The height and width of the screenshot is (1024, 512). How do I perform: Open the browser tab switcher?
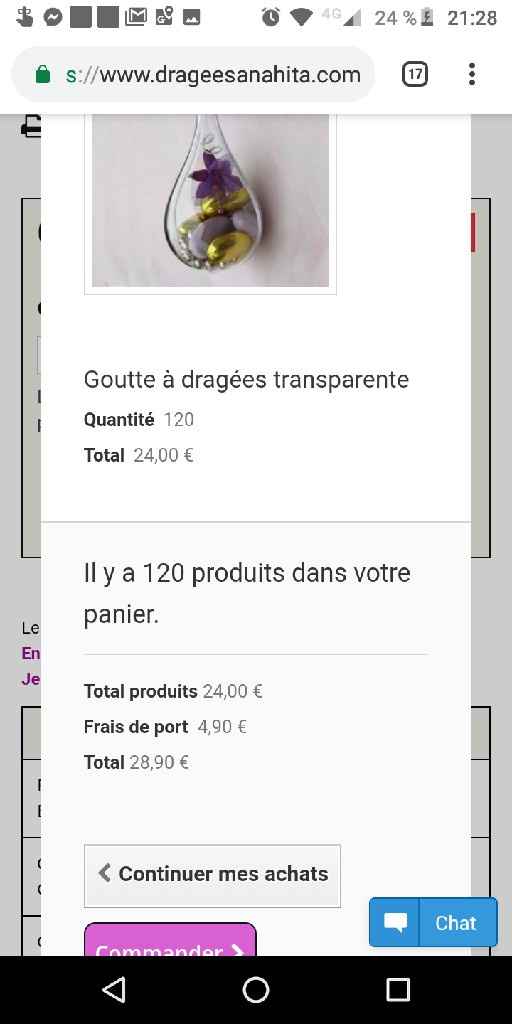tap(415, 74)
